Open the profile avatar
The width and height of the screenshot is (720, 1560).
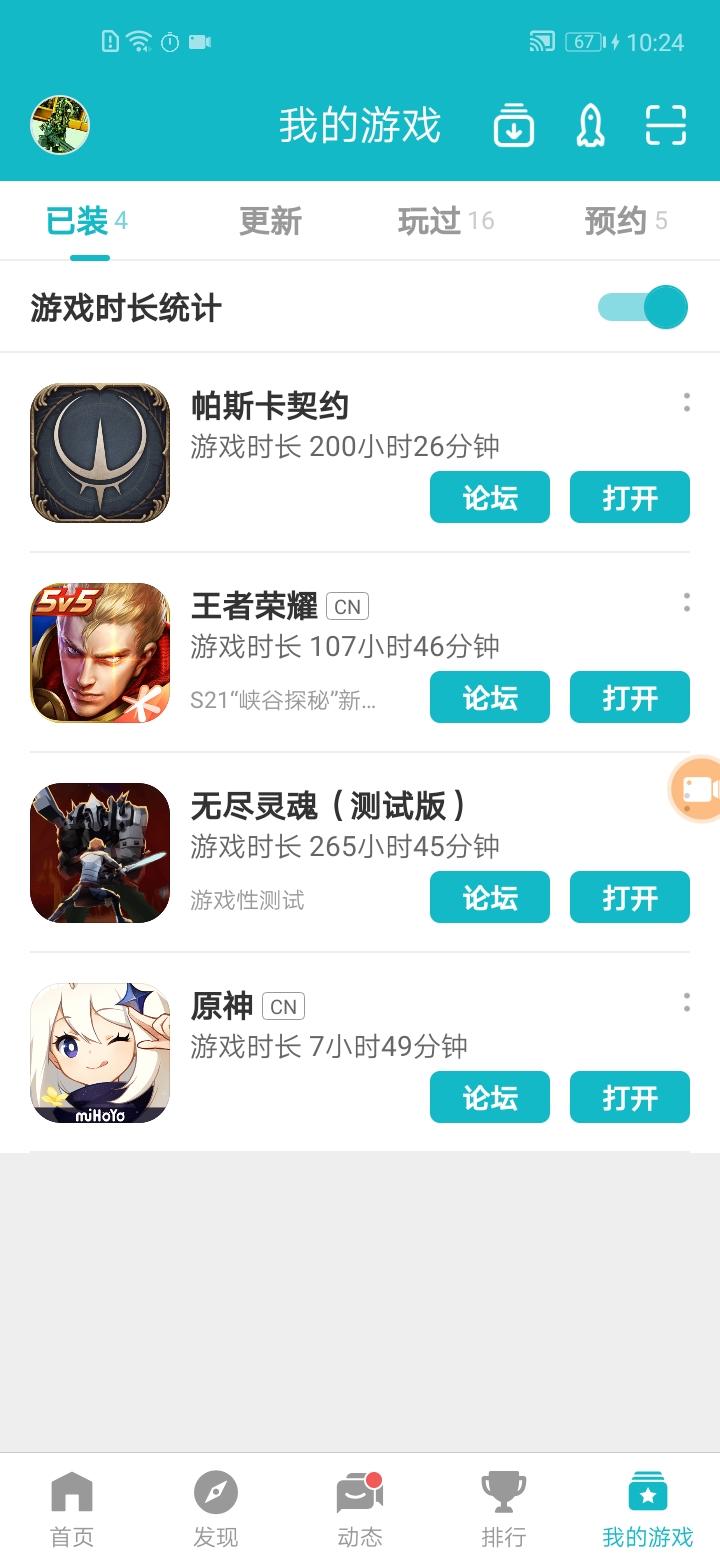[60, 126]
